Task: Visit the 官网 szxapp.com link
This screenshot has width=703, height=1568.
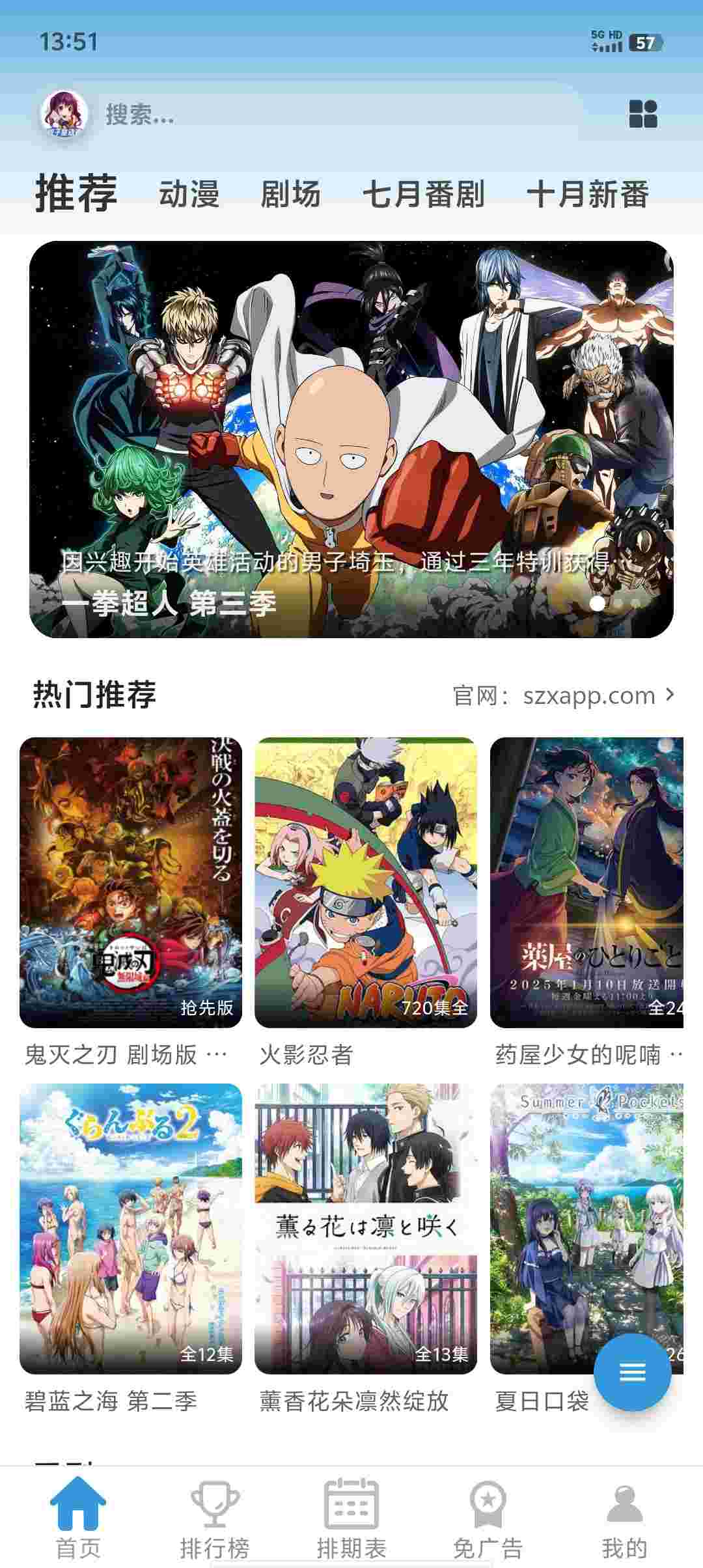Action: point(564,695)
